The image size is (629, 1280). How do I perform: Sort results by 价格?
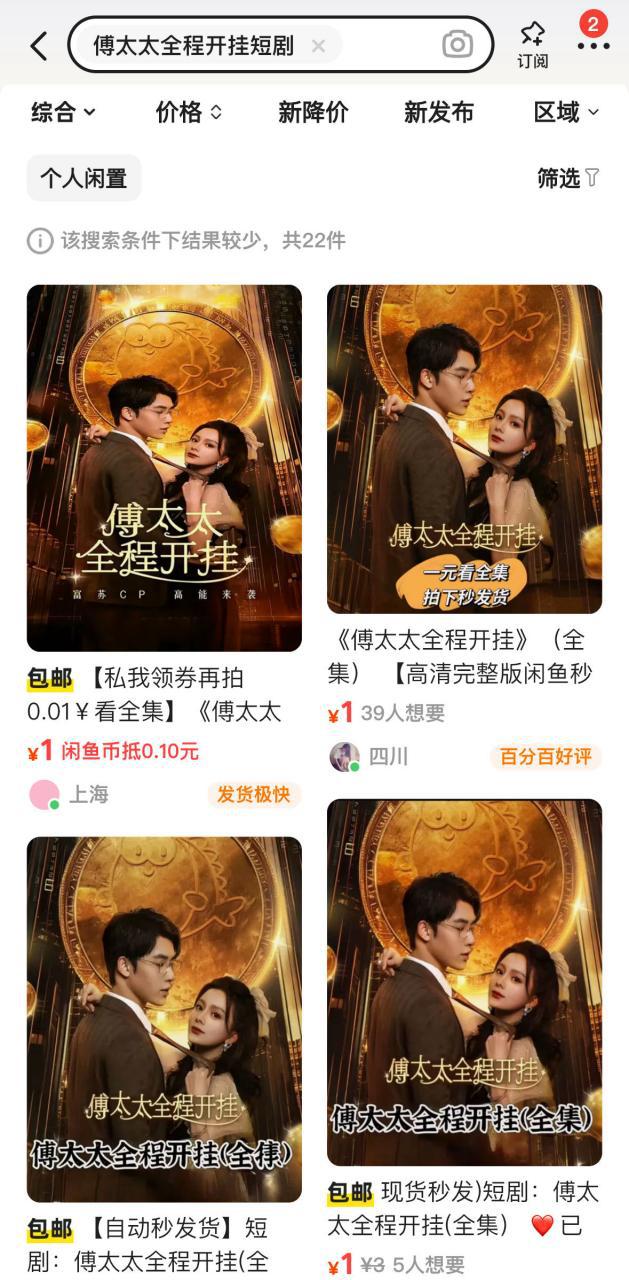click(x=188, y=112)
